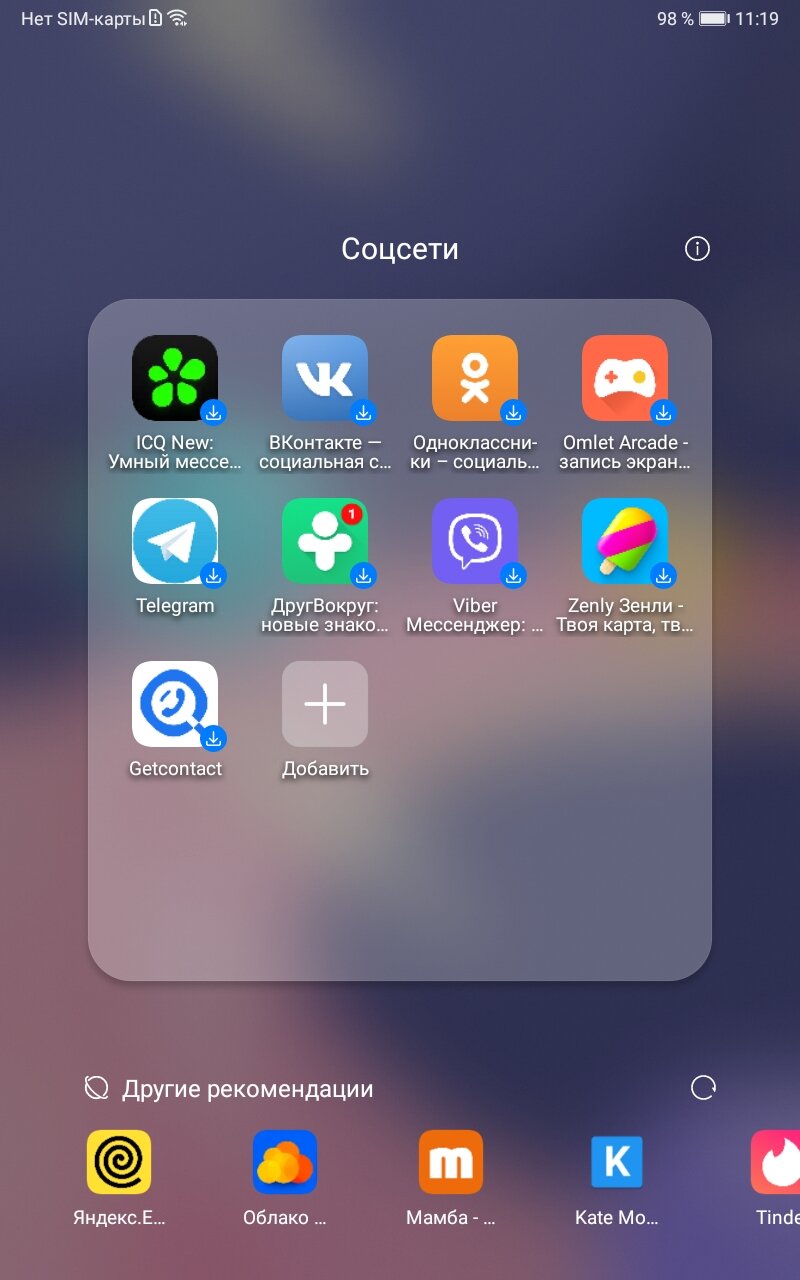Open ICQ New app
800x1280 pixels.
175,378
